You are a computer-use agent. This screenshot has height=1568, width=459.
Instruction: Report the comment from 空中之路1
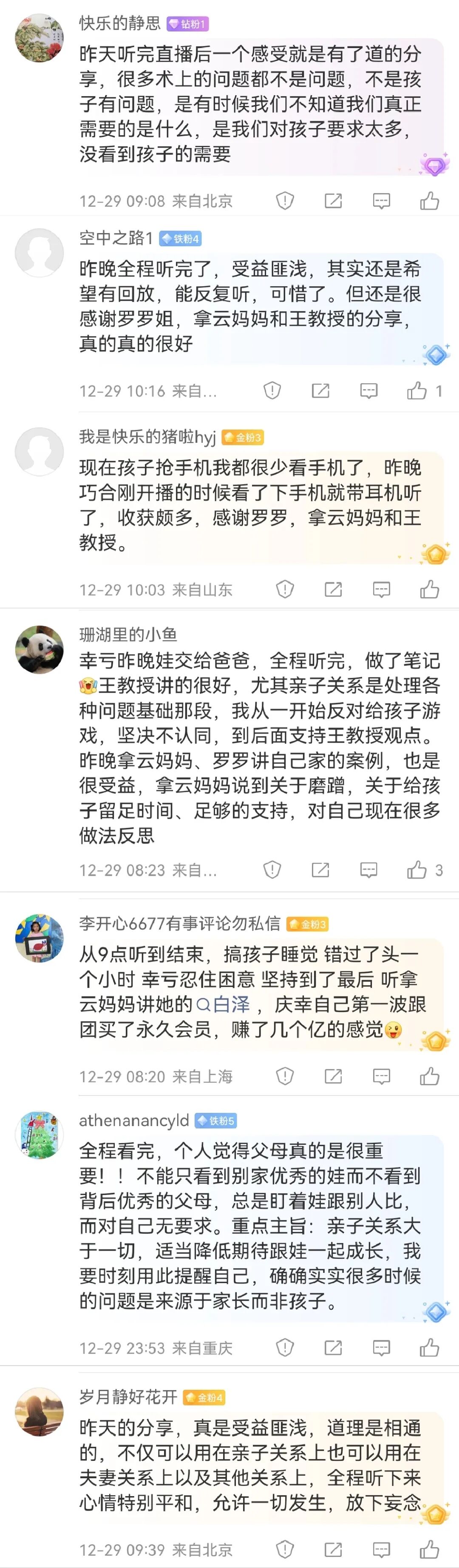pos(272,391)
